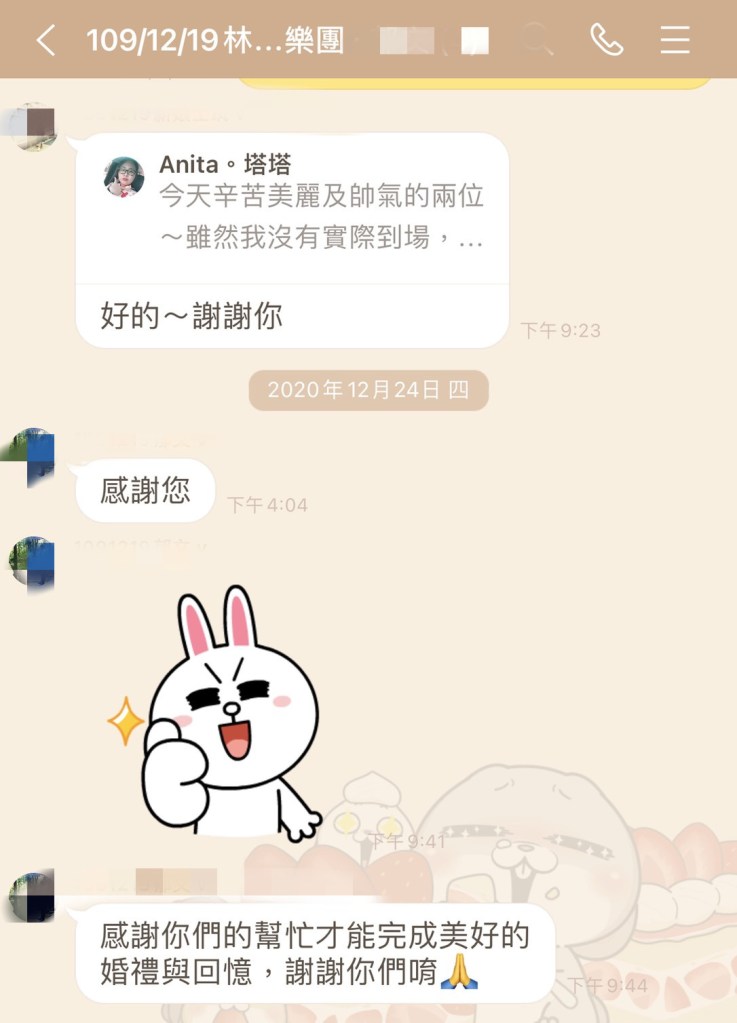Search within this chat
The width and height of the screenshot is (737, 1023).
(537, 40)
